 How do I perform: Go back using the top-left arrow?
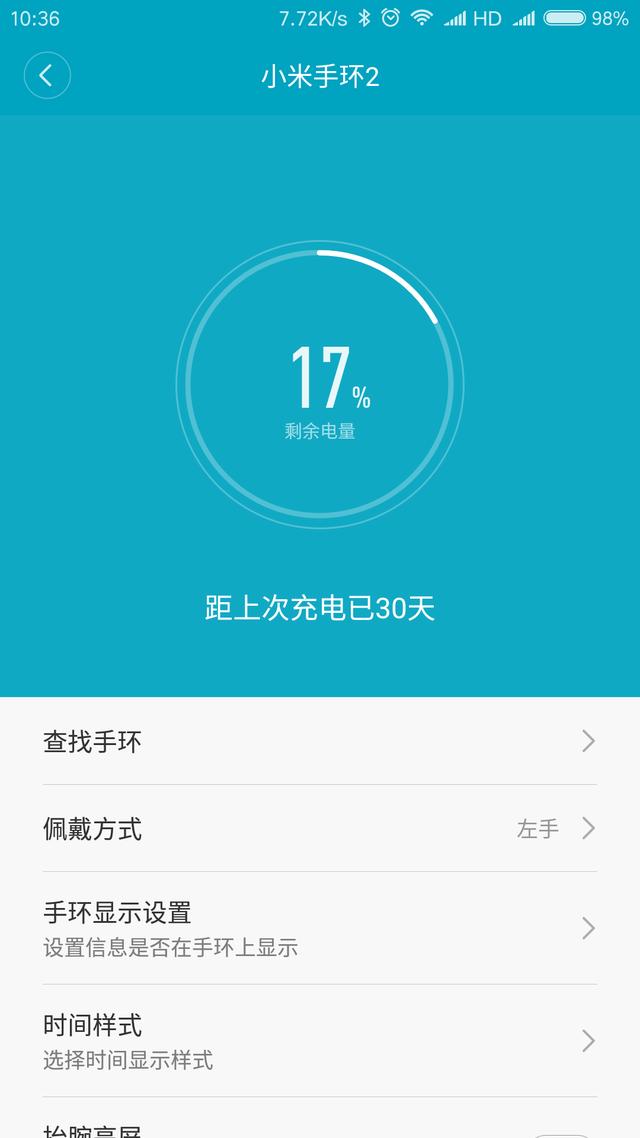click(x=47, y=76)
